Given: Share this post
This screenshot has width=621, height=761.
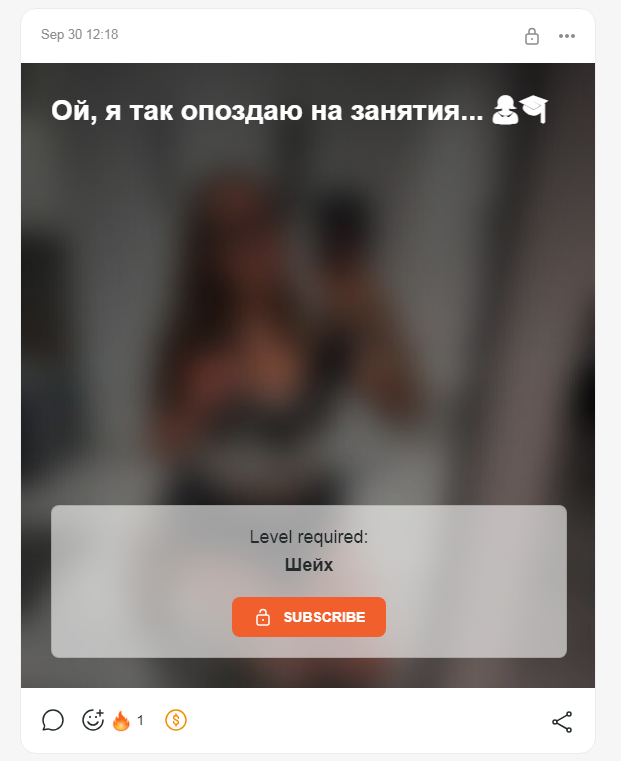Looking at the screenshot, I should [562, 722].
